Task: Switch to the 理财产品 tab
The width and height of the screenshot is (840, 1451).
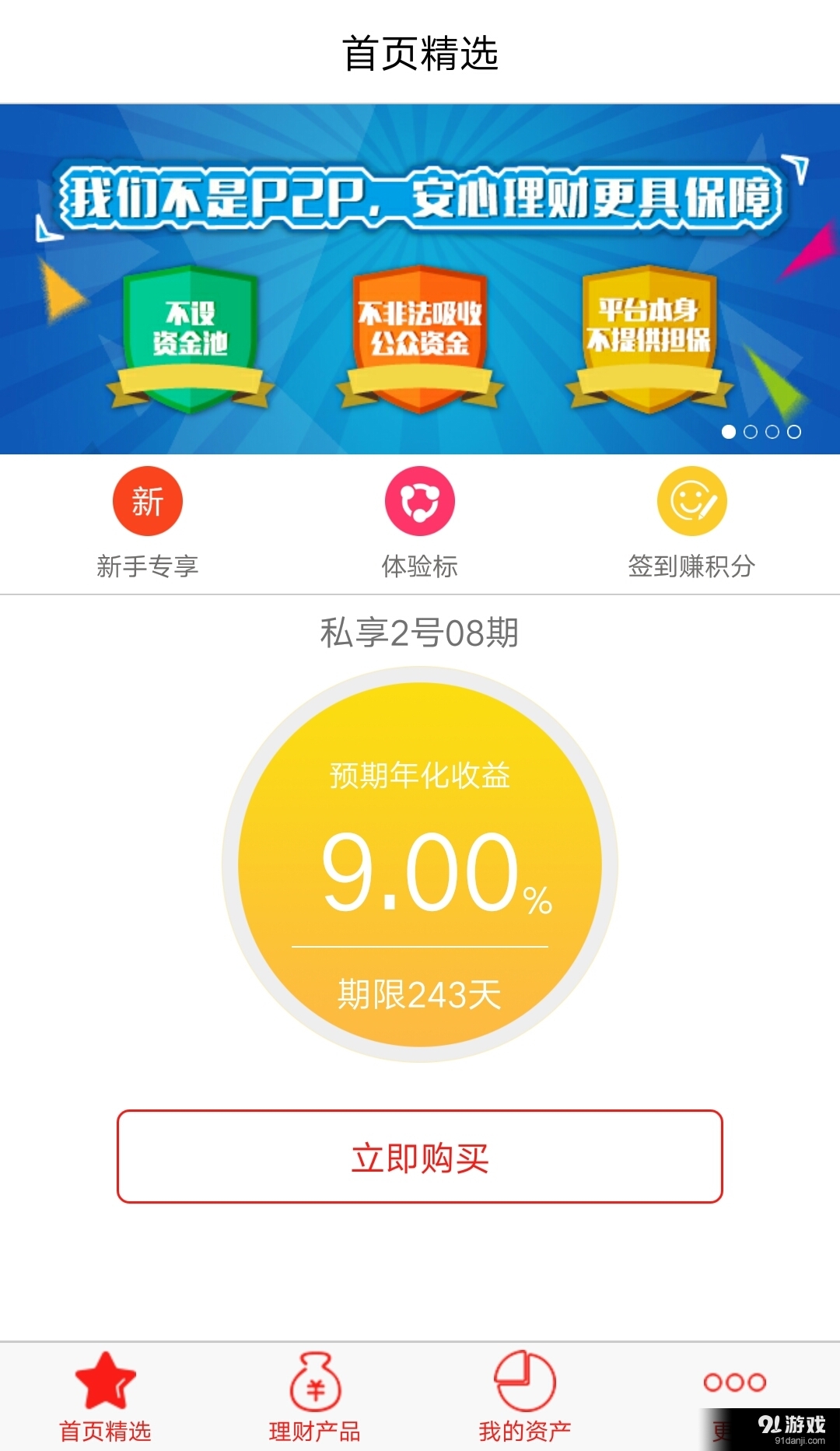Action: (x=315, y=1400)
